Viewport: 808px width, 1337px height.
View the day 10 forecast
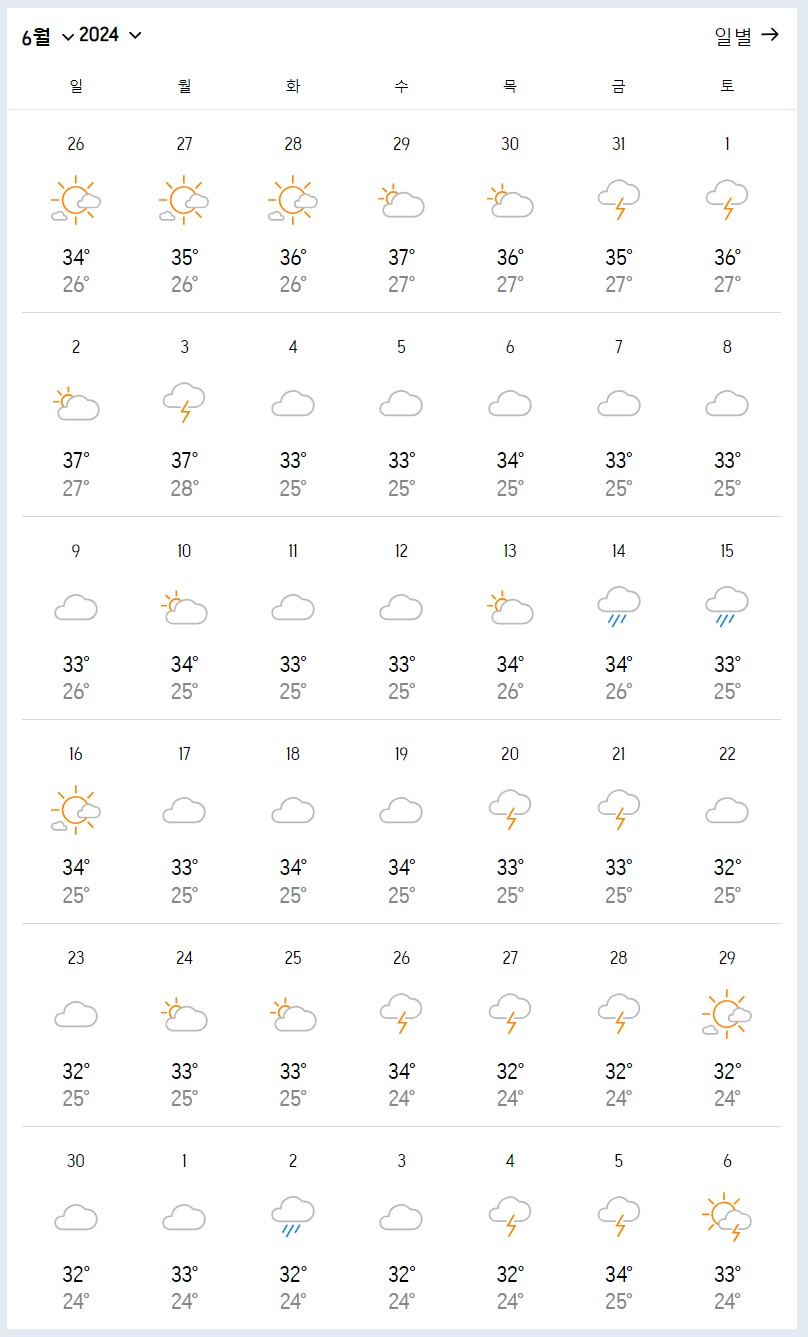point(184,618)
